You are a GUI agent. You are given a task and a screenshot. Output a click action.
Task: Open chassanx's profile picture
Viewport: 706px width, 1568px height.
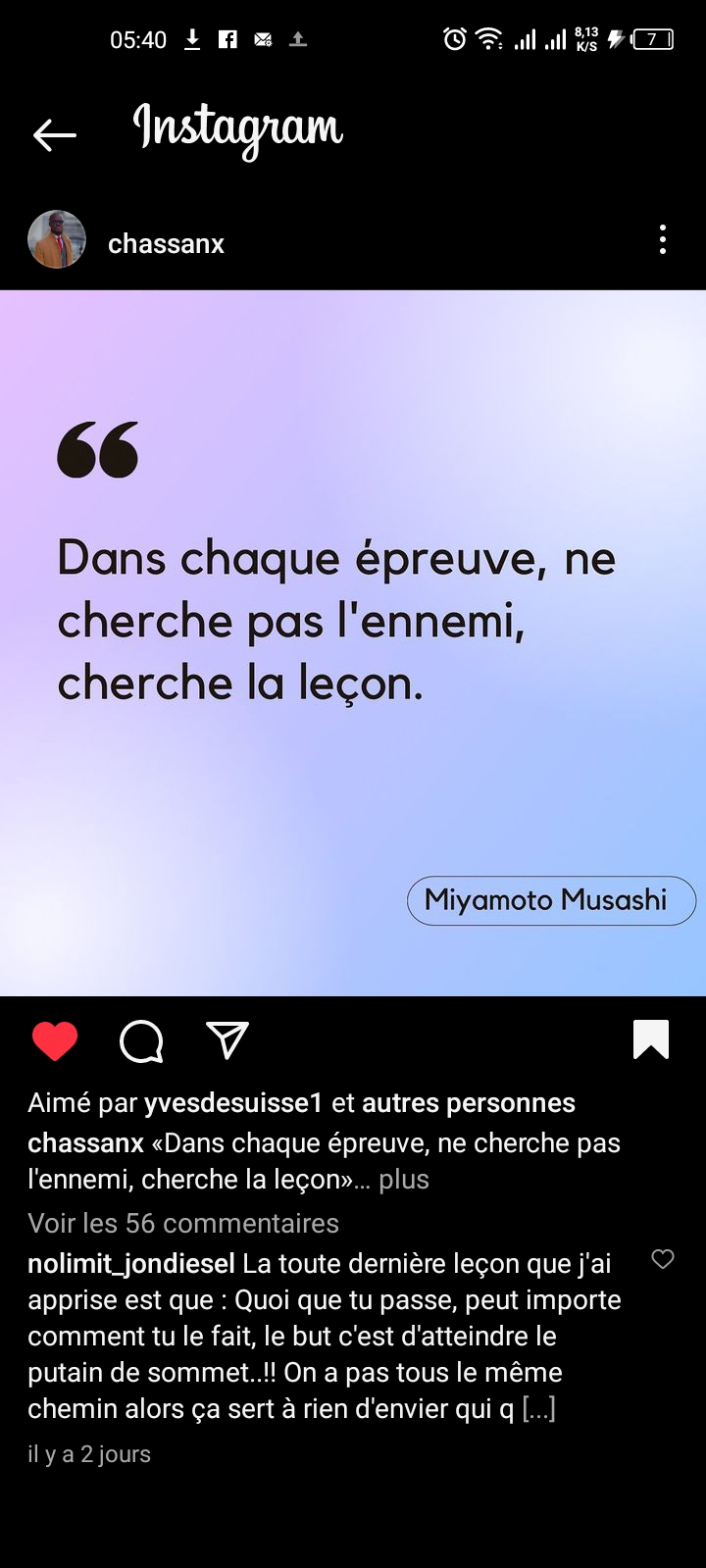(x=57, y=240)
